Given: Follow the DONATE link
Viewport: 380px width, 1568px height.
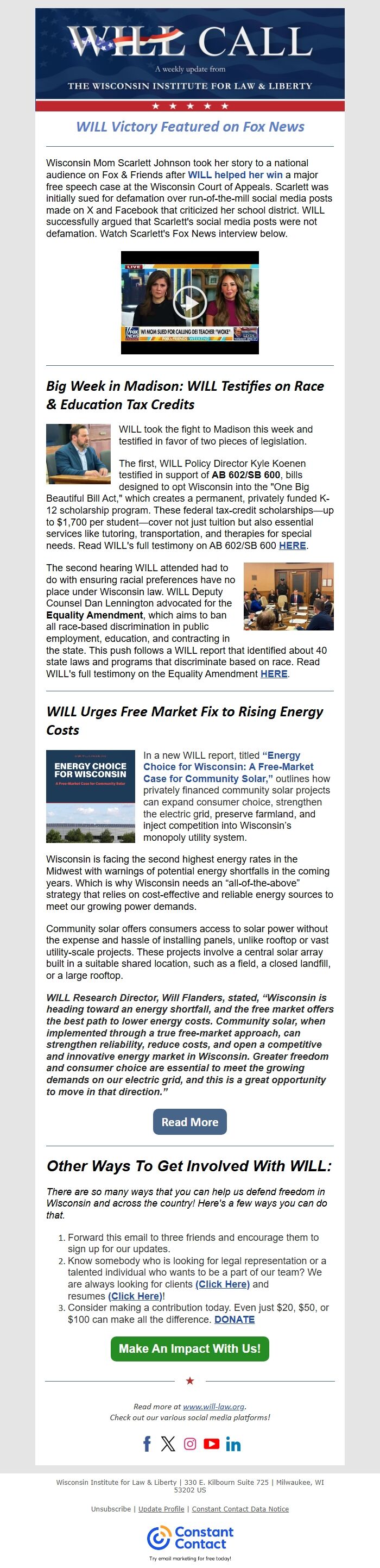Looking at the screenshot, I should (x=235, y=1319).
